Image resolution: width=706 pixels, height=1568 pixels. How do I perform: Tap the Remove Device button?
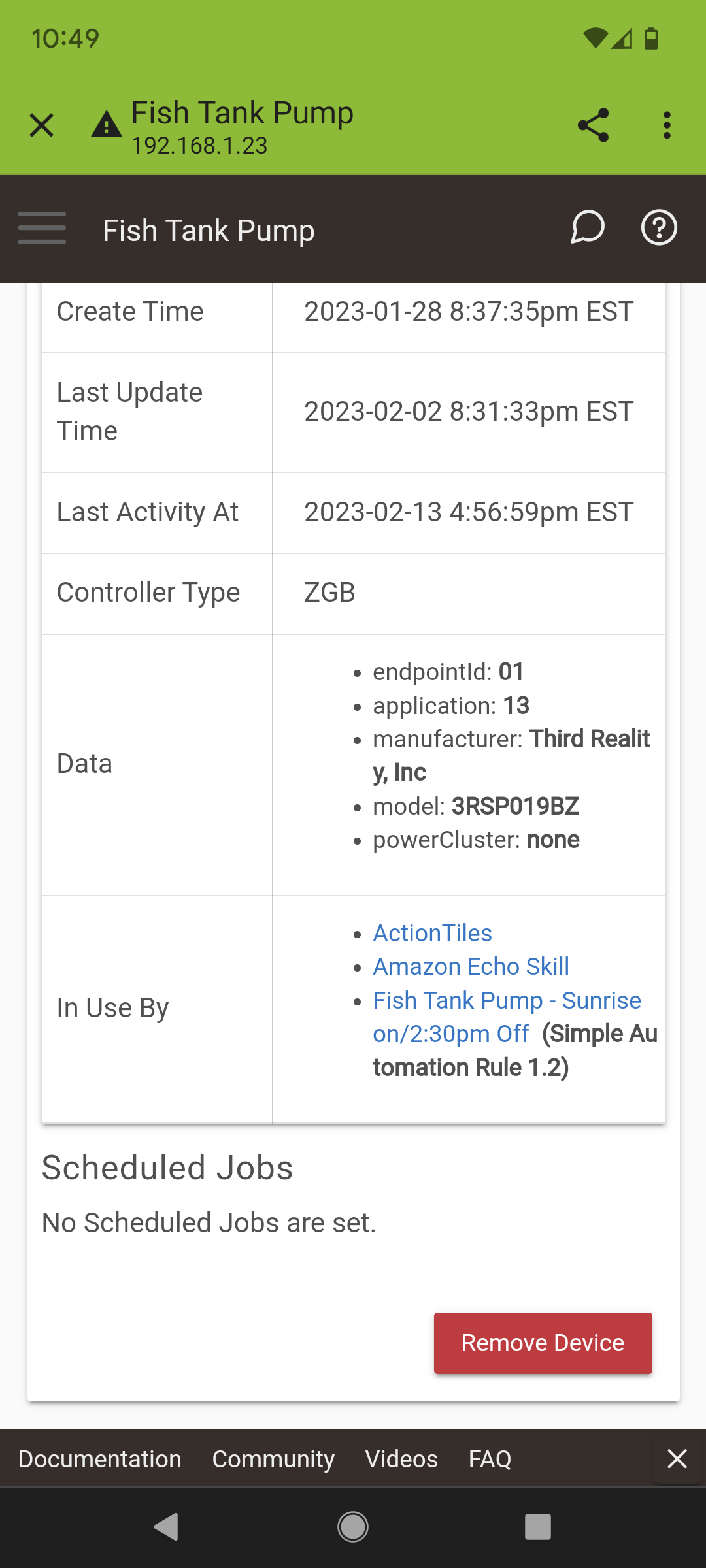click(543, 1343)
